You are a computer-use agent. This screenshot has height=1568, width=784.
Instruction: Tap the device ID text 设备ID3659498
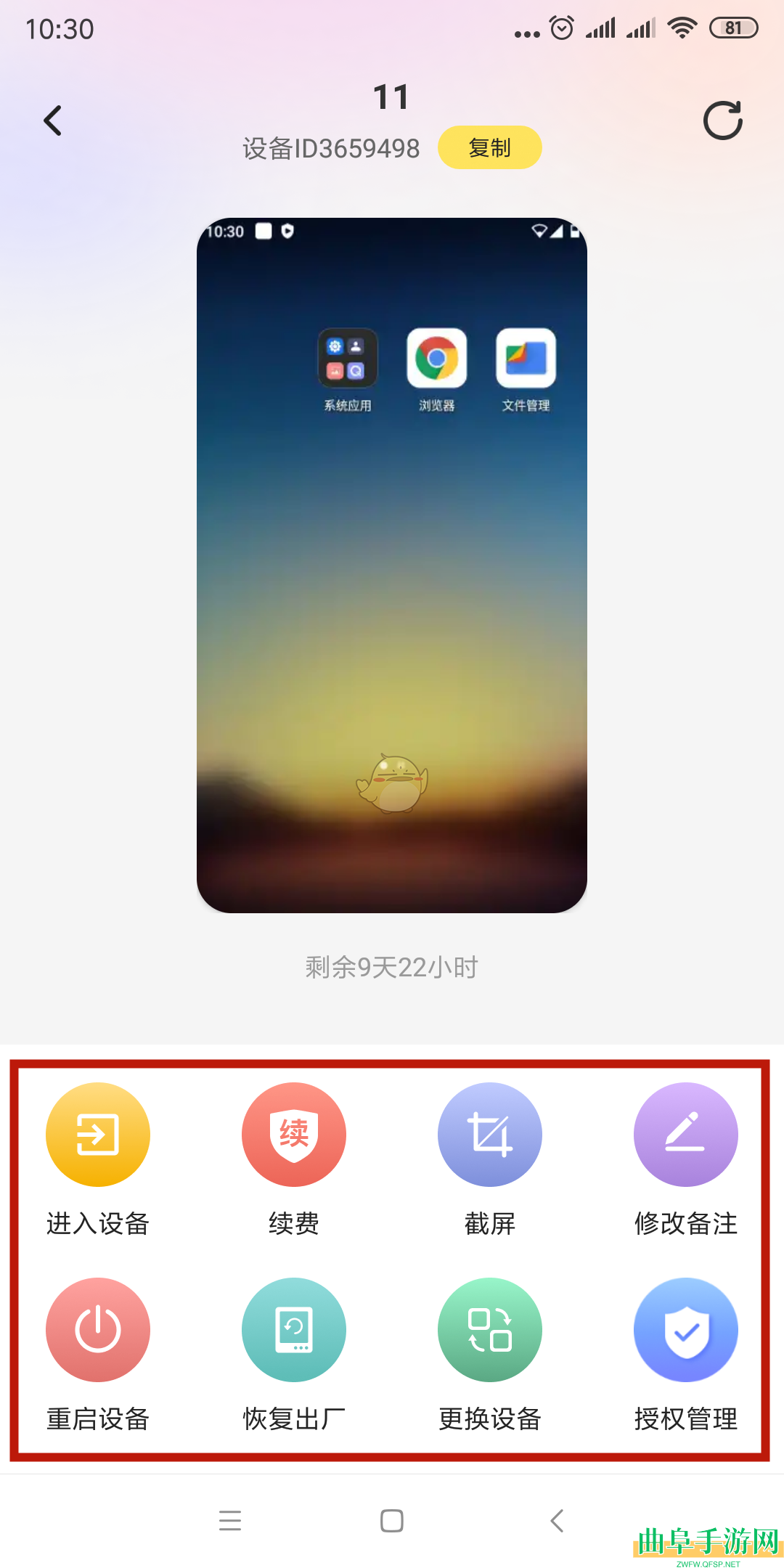tap(331, 147)
